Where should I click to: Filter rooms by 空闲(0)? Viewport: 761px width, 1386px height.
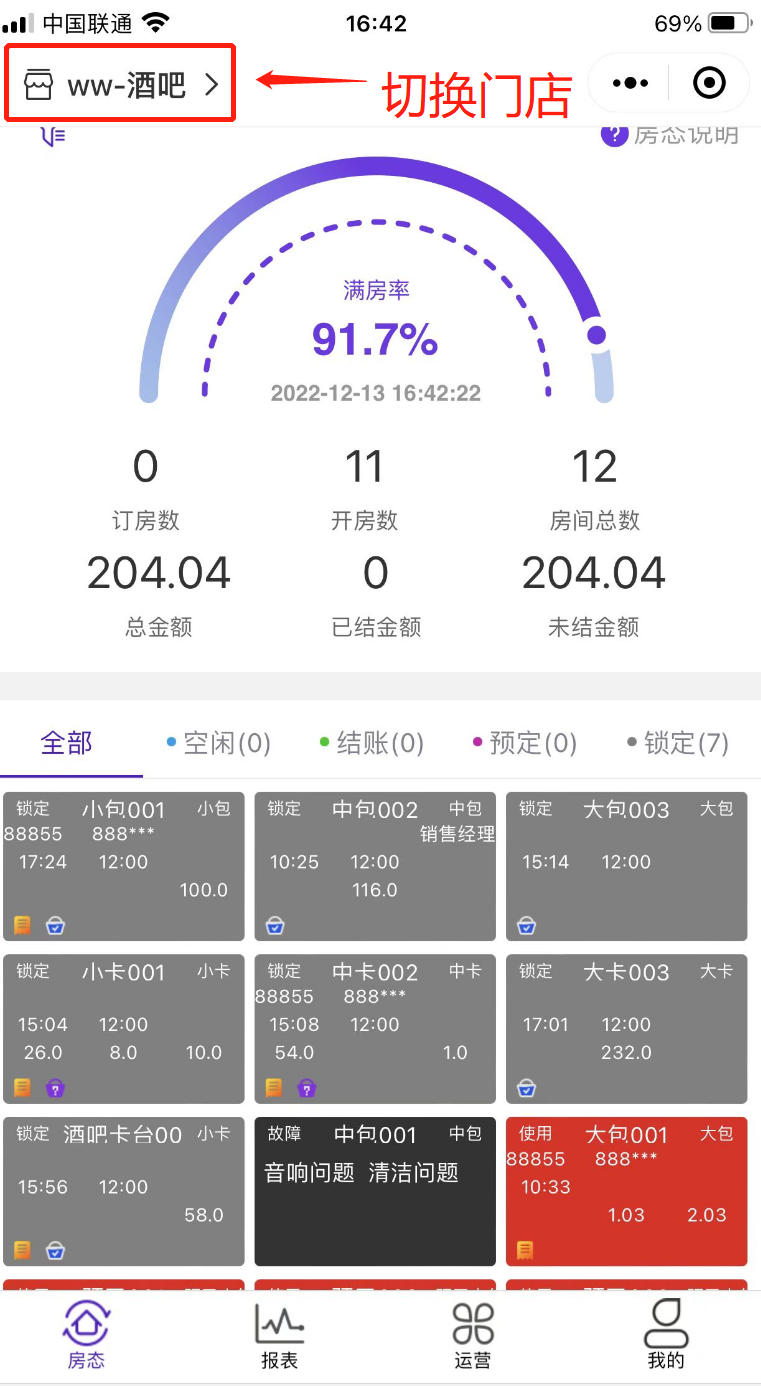pyautogui.click(x=218, y=743)
